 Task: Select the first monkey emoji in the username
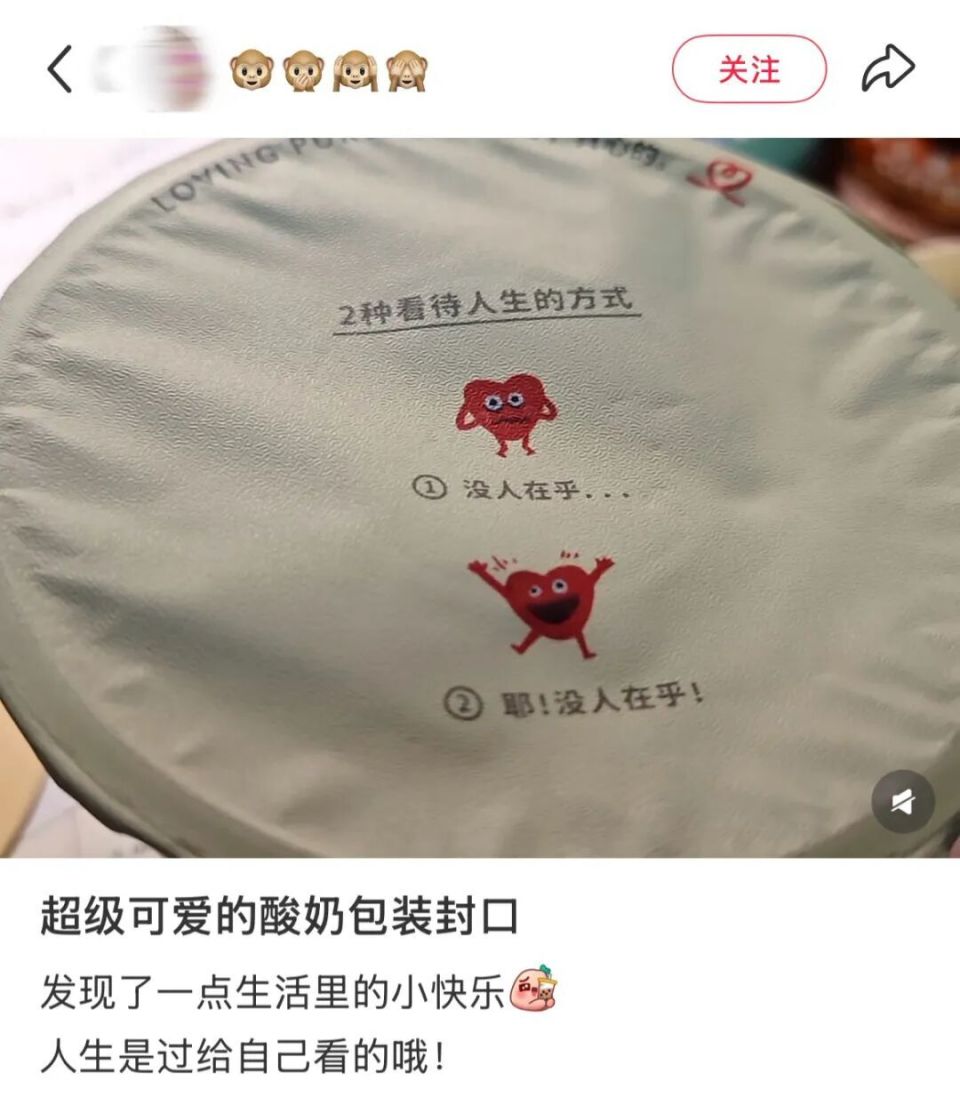coord(249,68)
